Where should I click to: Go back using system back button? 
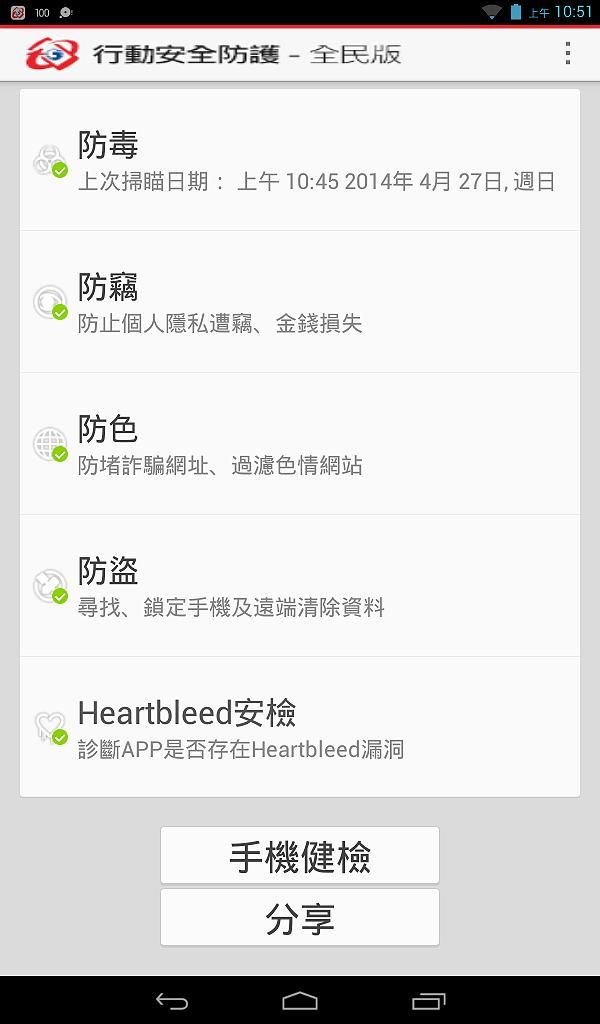172,1000
